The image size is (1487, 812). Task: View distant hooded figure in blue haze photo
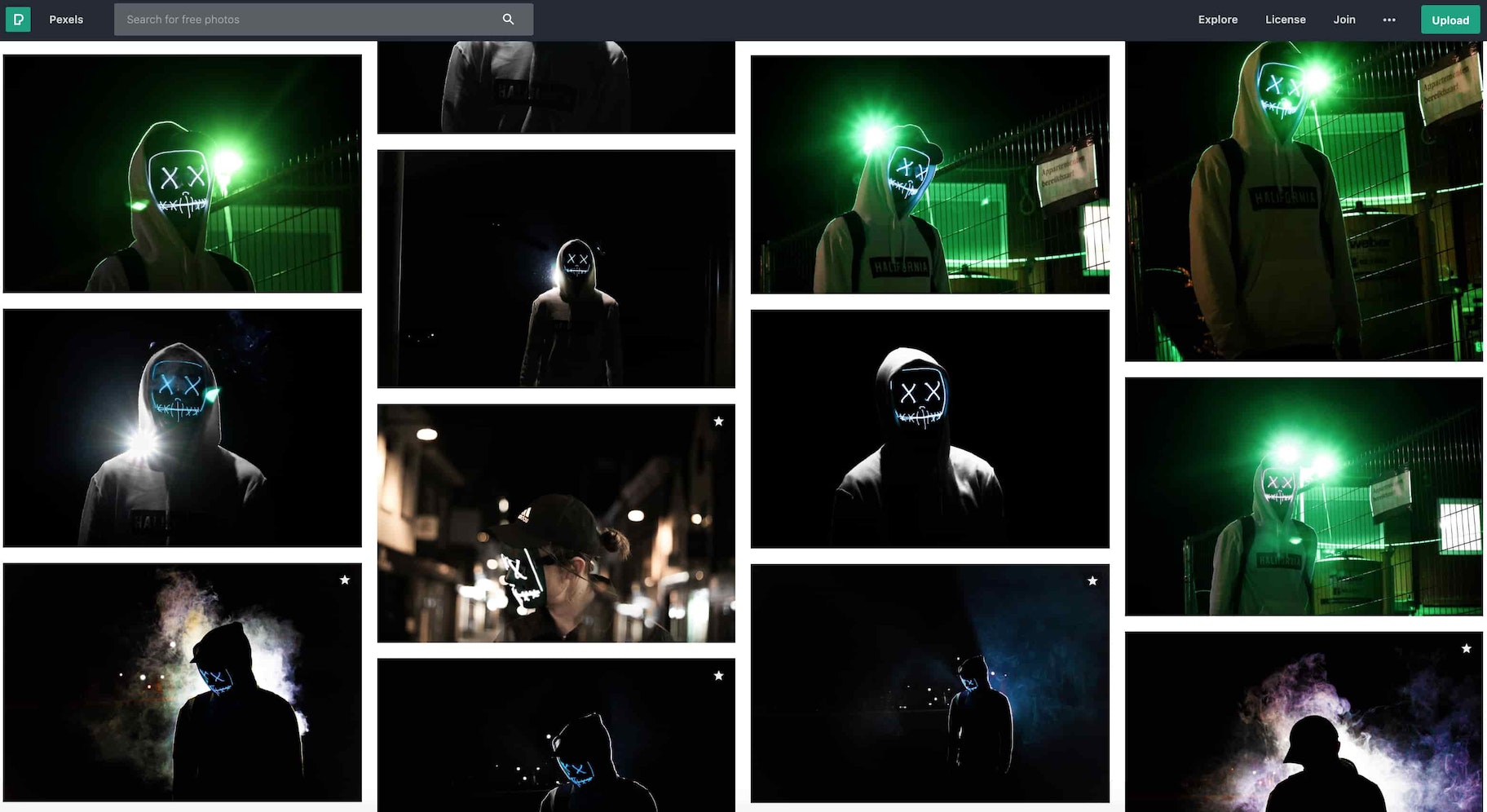point(929,683)
